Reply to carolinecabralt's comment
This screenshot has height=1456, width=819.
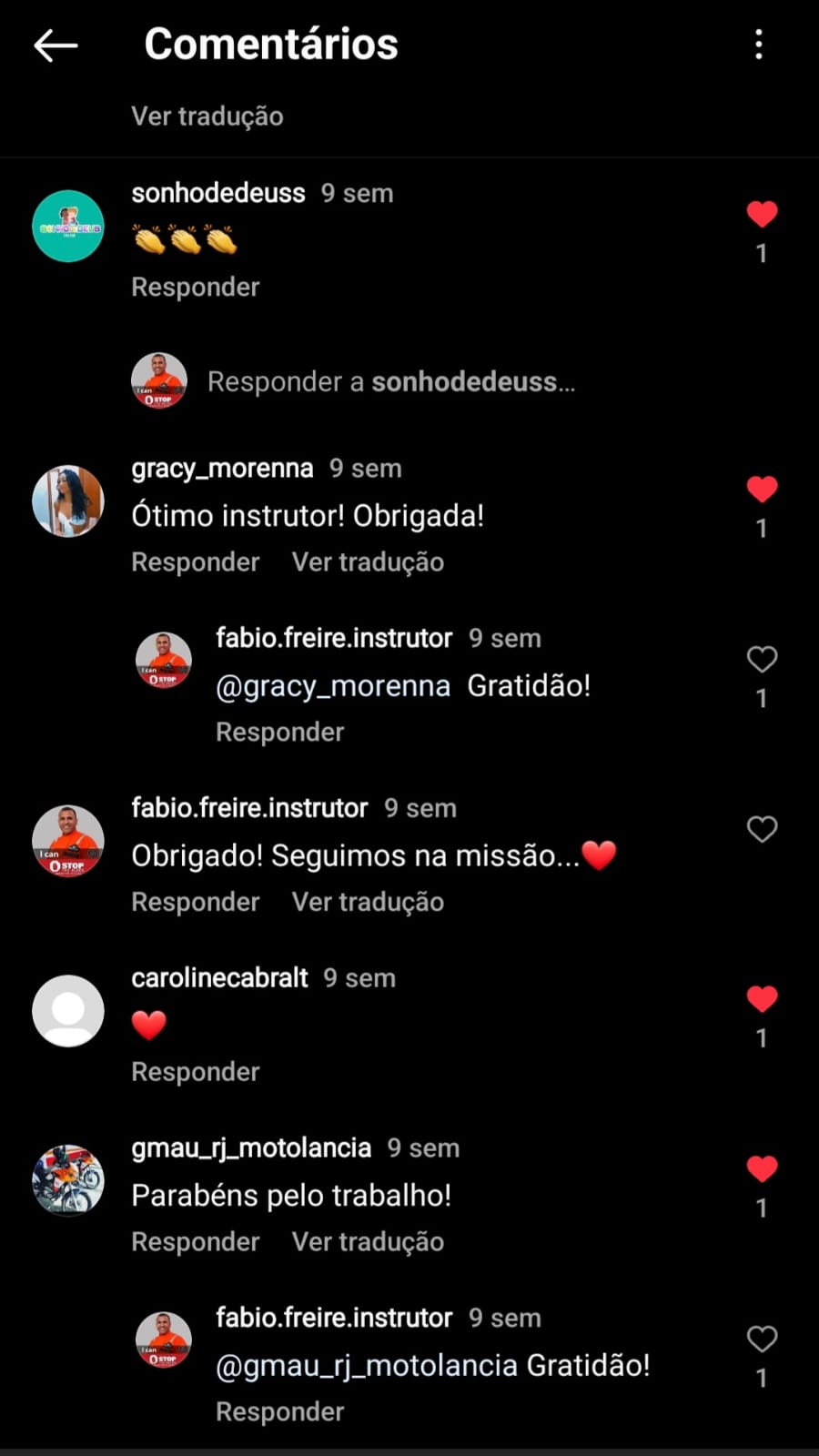pyautogui.click(x=196, y=1072)
